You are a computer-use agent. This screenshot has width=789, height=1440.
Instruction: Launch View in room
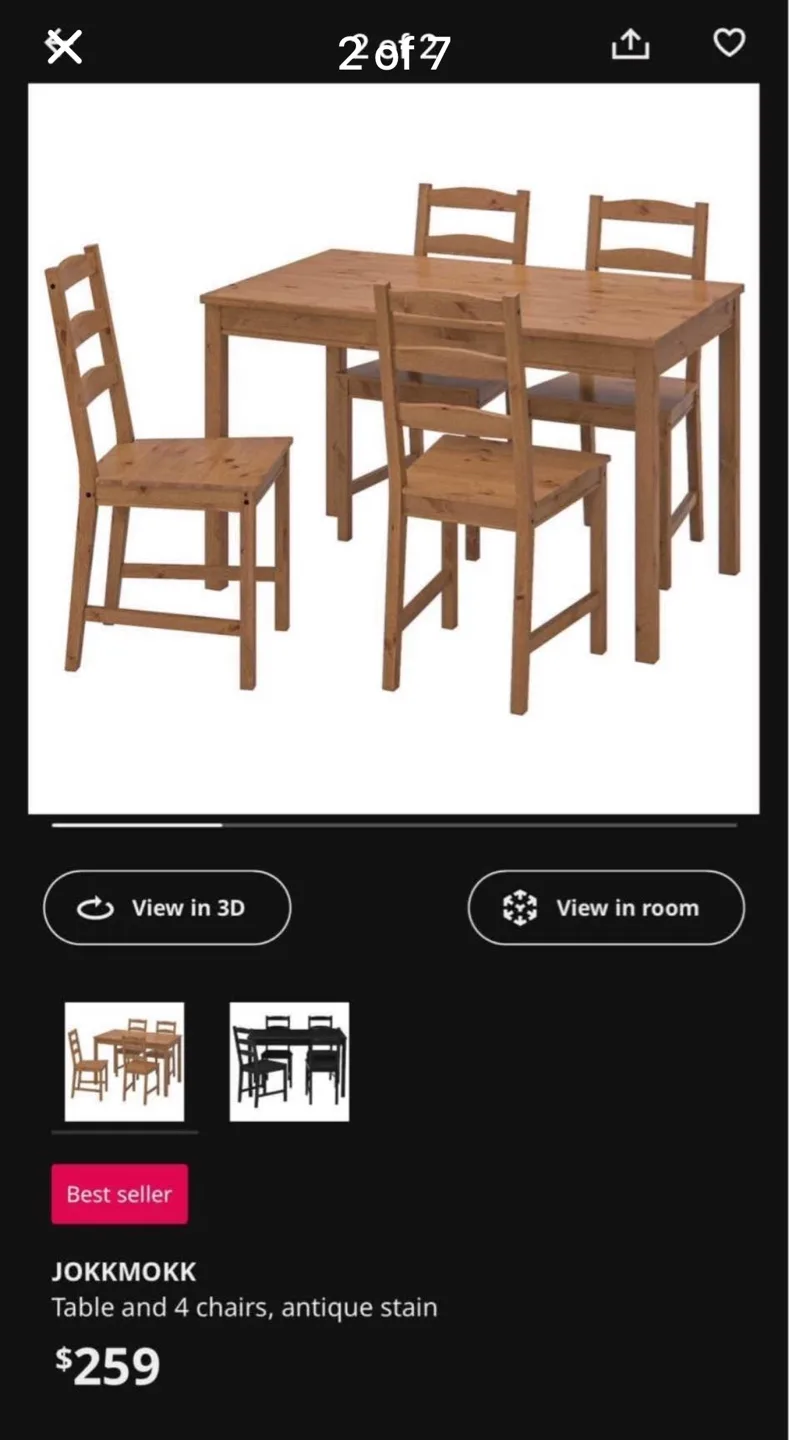[606, 908]
